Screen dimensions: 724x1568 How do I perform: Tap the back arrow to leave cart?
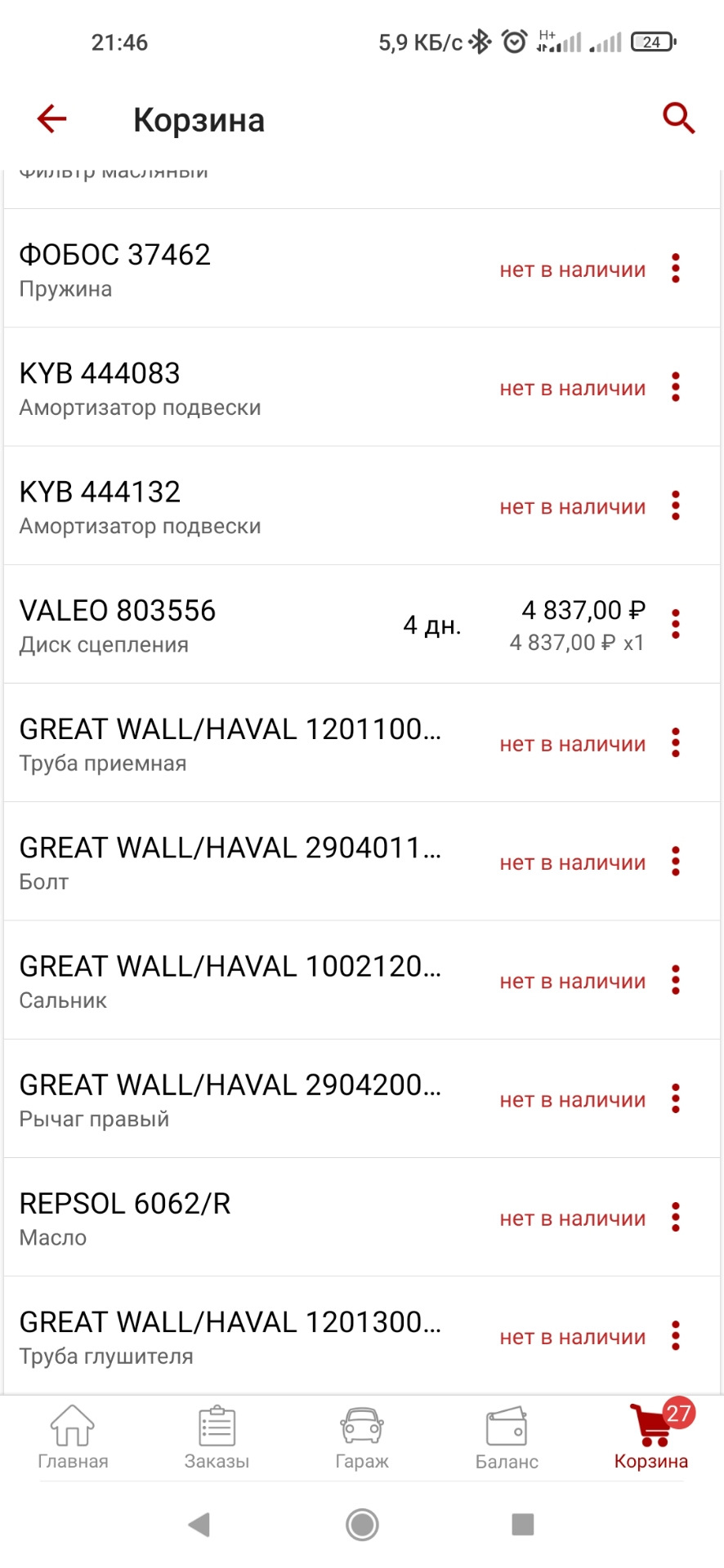(51, 118)
